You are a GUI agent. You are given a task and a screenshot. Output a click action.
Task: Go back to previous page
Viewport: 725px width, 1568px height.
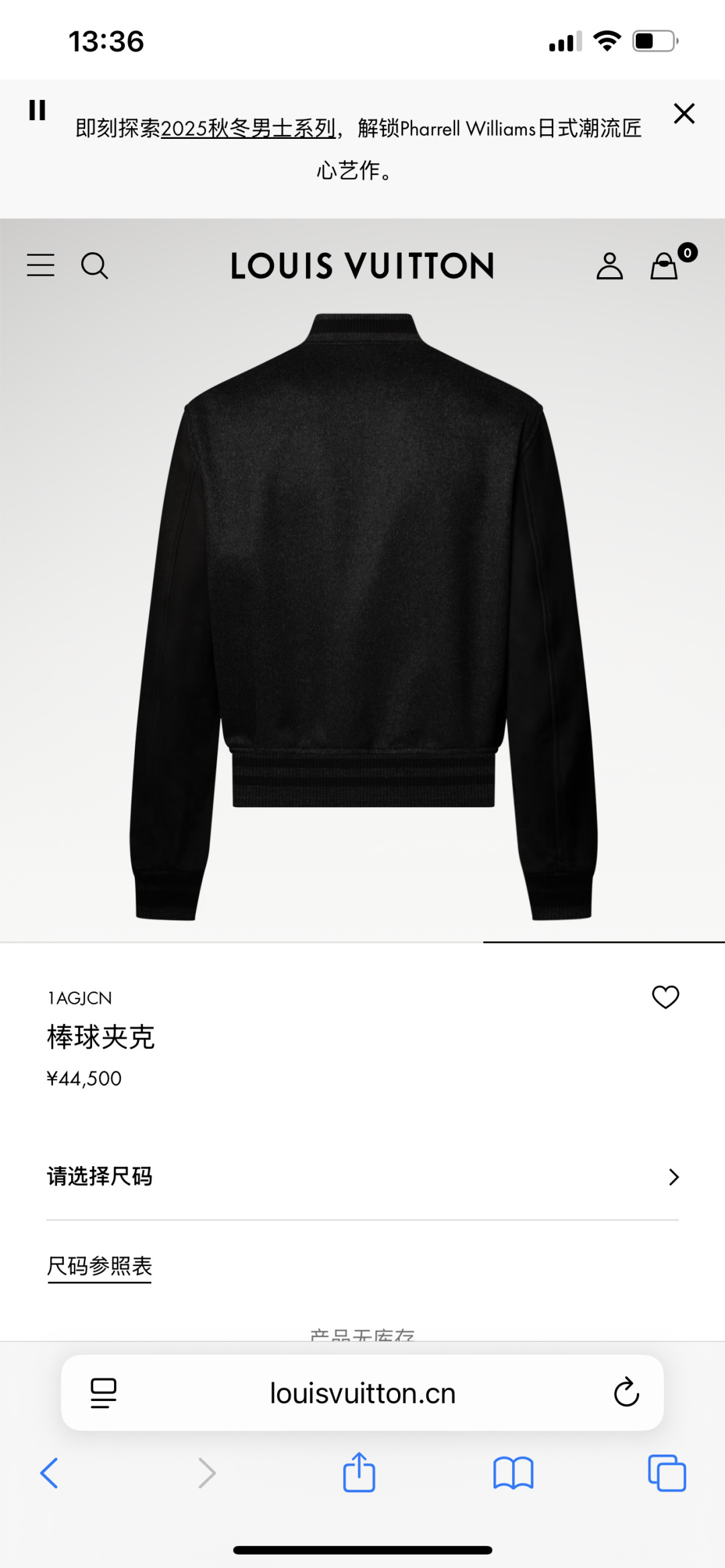(50, 1473)
